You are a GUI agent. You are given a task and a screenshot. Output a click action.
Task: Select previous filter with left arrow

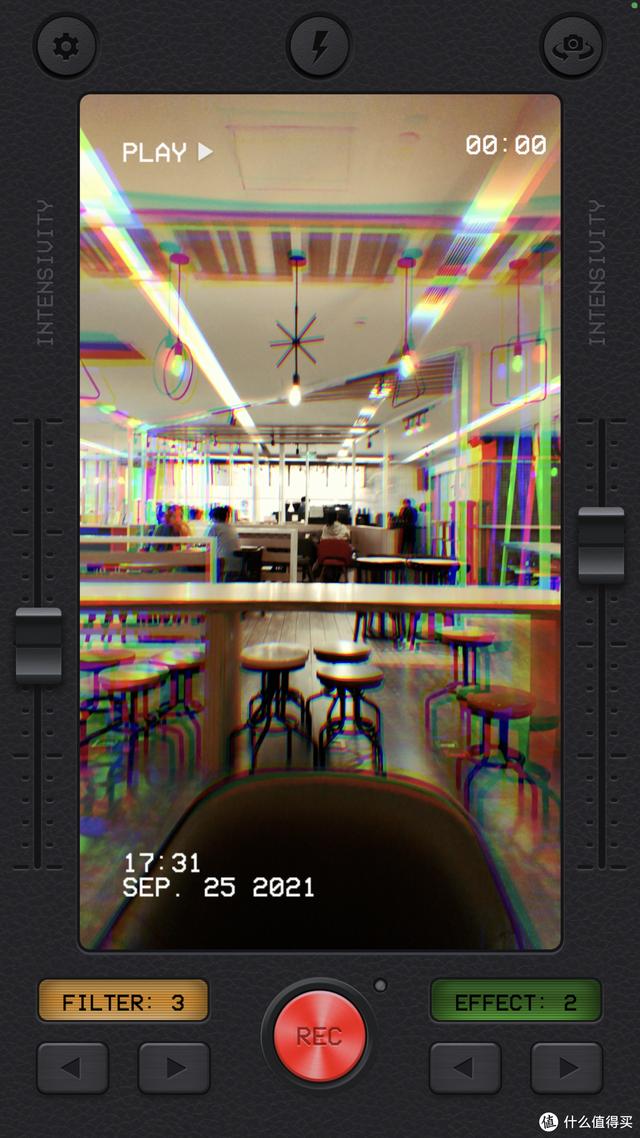(73, 1068)
